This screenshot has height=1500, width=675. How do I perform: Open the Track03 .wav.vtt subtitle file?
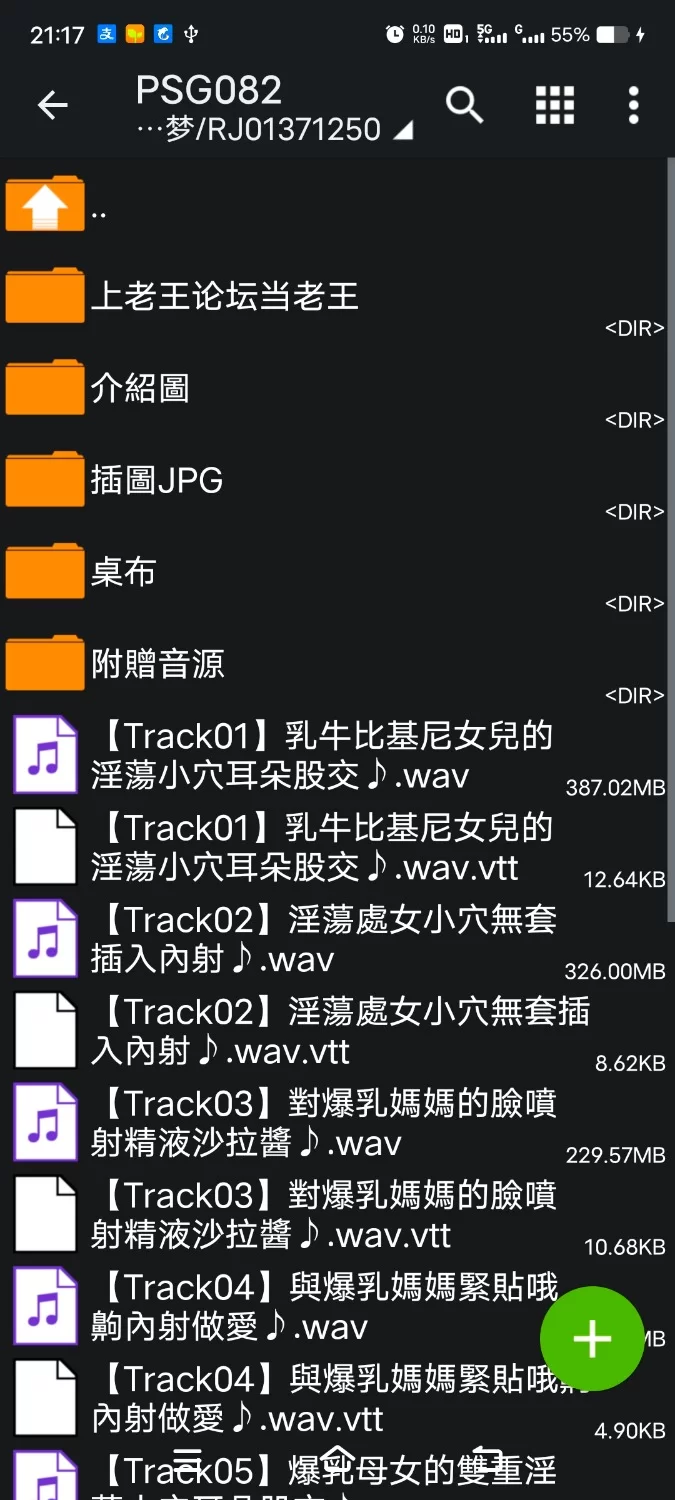320,1216
